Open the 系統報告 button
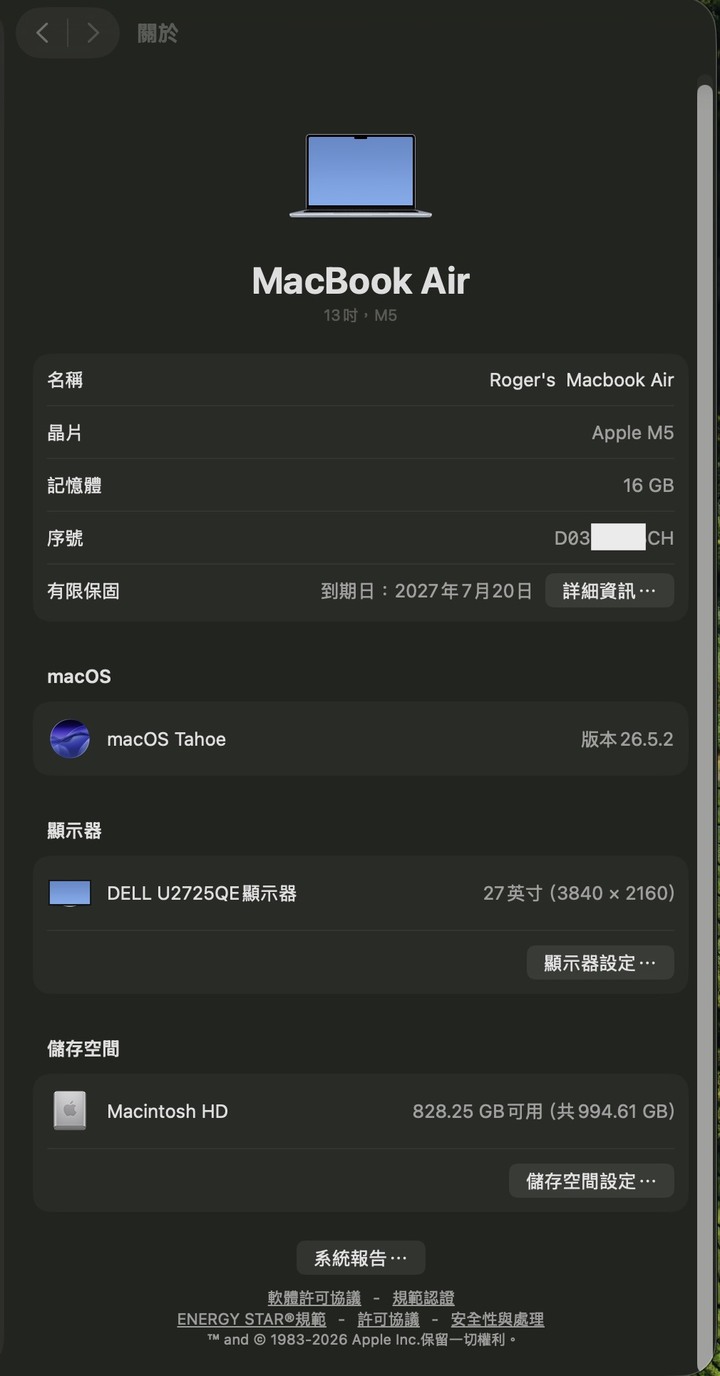 (x=360, y=1258)
